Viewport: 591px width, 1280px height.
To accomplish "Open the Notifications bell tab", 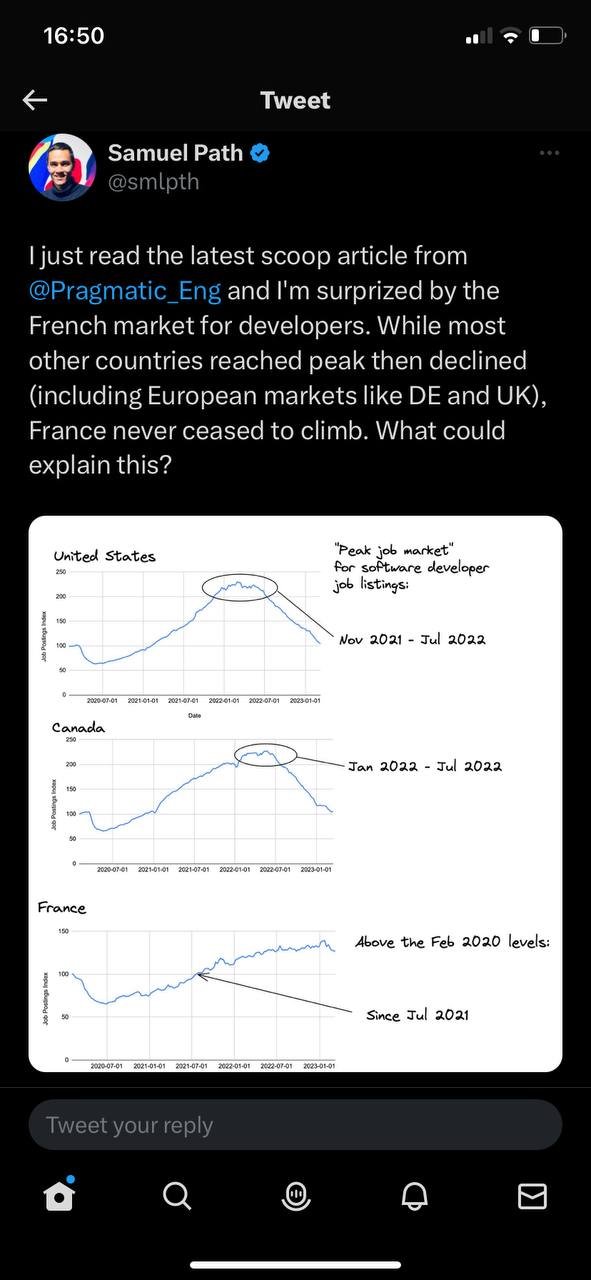I will pyautogui.click(x=414, y=1195).
